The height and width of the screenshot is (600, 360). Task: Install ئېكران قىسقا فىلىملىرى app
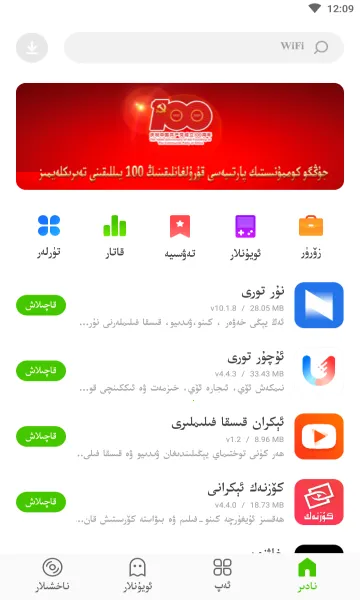click(41, 436)
